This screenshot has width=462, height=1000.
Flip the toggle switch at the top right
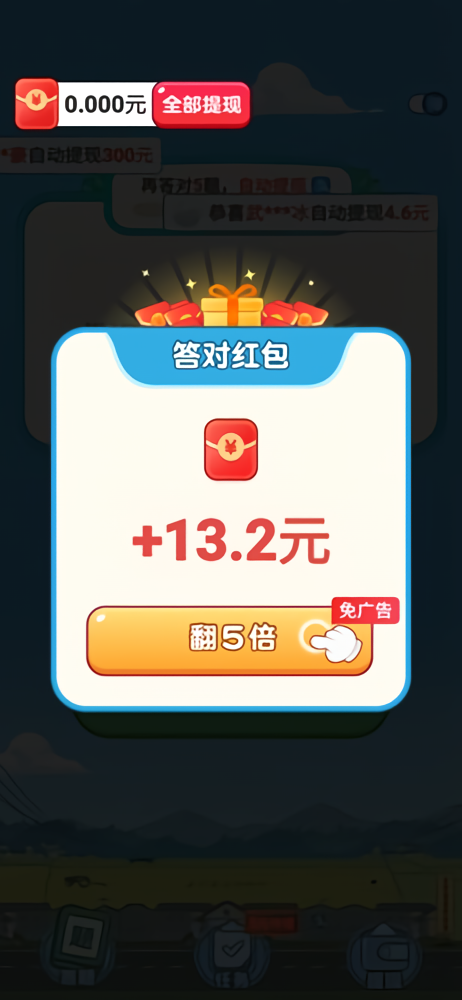coord(428,104)
